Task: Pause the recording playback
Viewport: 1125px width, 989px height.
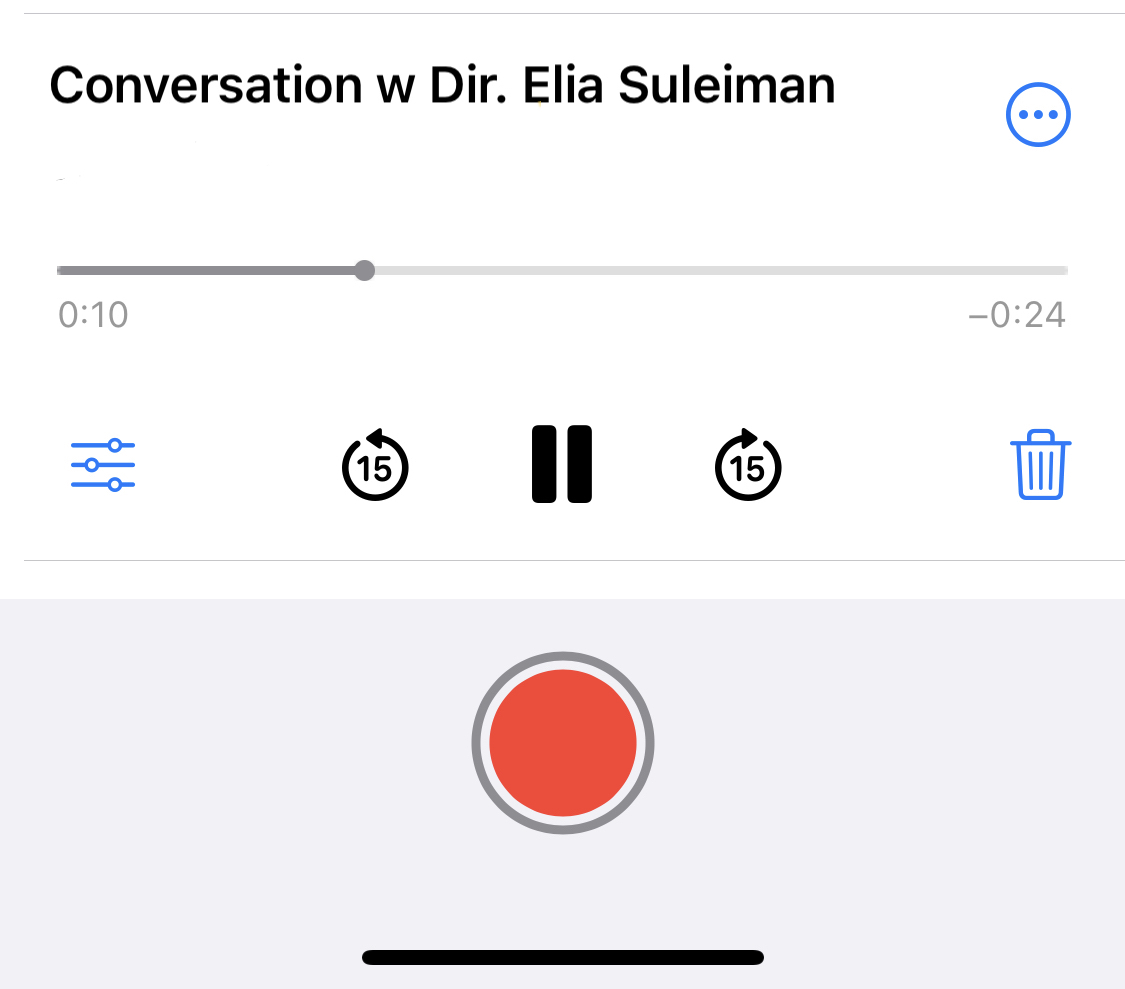Action: [562, 464]
